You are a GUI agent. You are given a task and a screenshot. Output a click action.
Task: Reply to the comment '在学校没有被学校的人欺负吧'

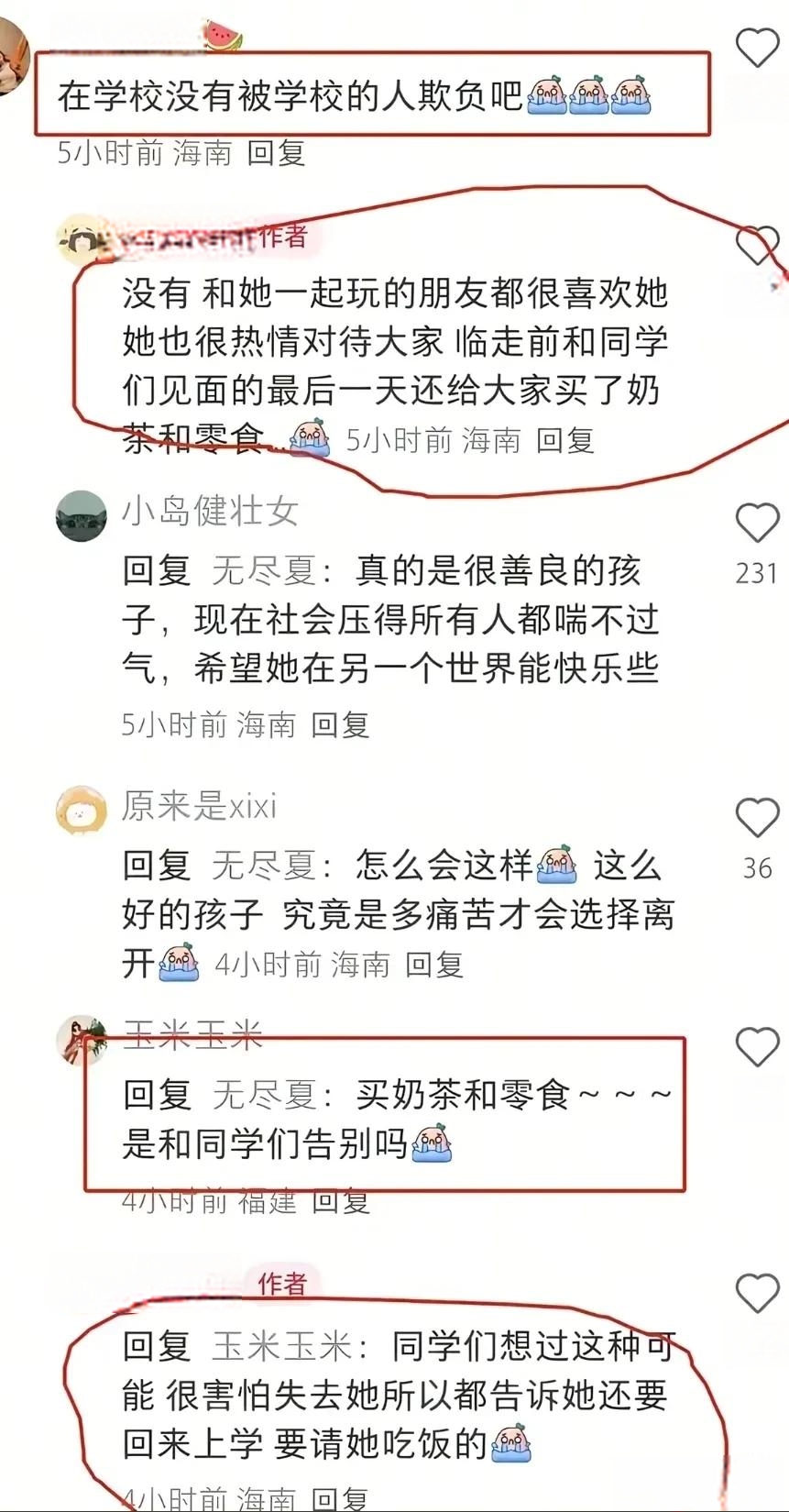point(276,152)
